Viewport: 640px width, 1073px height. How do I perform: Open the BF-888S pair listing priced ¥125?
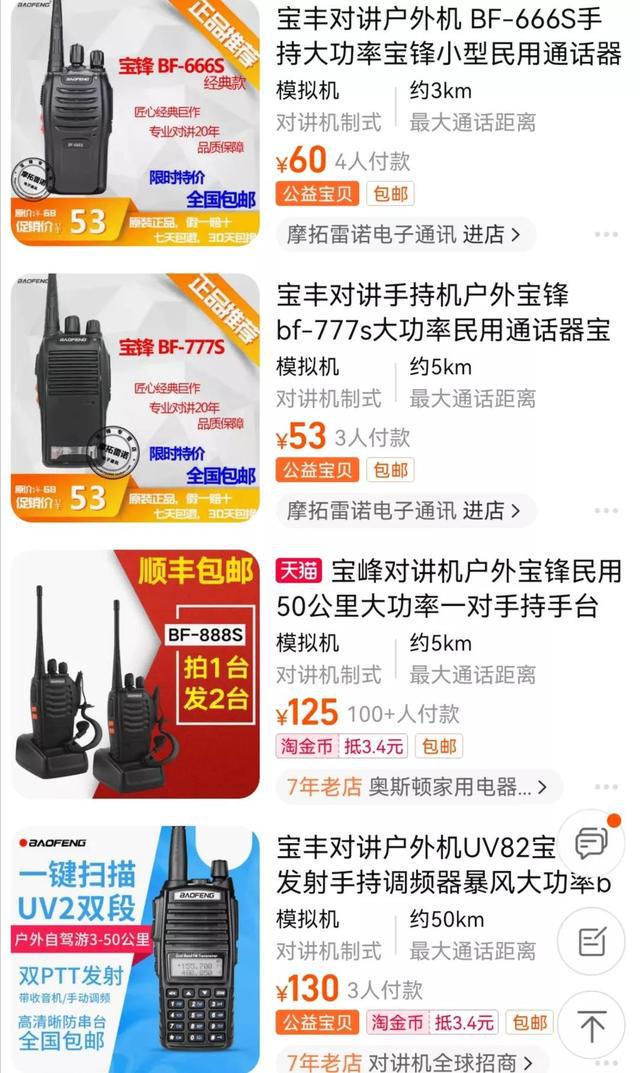coord(449,589)
